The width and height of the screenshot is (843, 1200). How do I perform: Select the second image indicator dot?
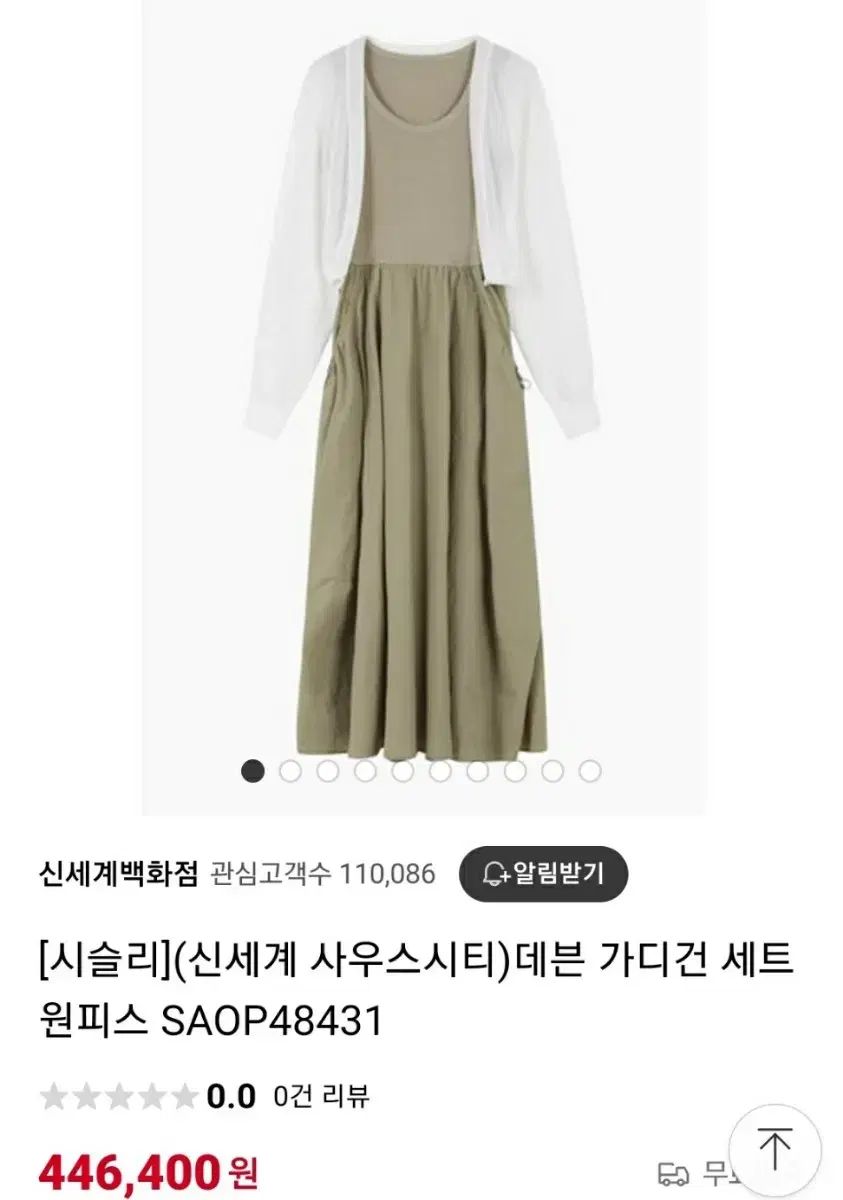[x=290, y=771]
